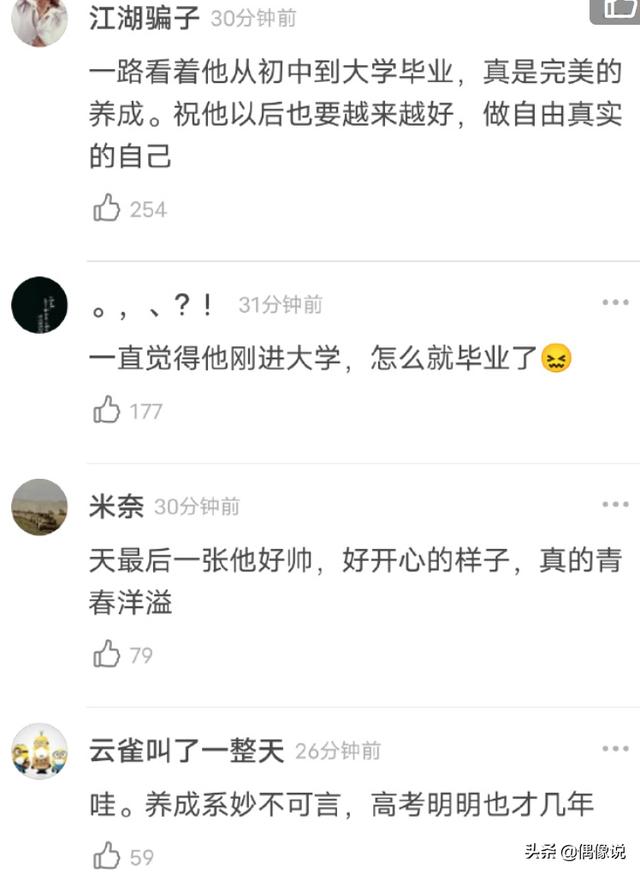This screenshot has height=874, width=640.
Task: Like 云雀叫了一整天's comment
Action: 107,856
